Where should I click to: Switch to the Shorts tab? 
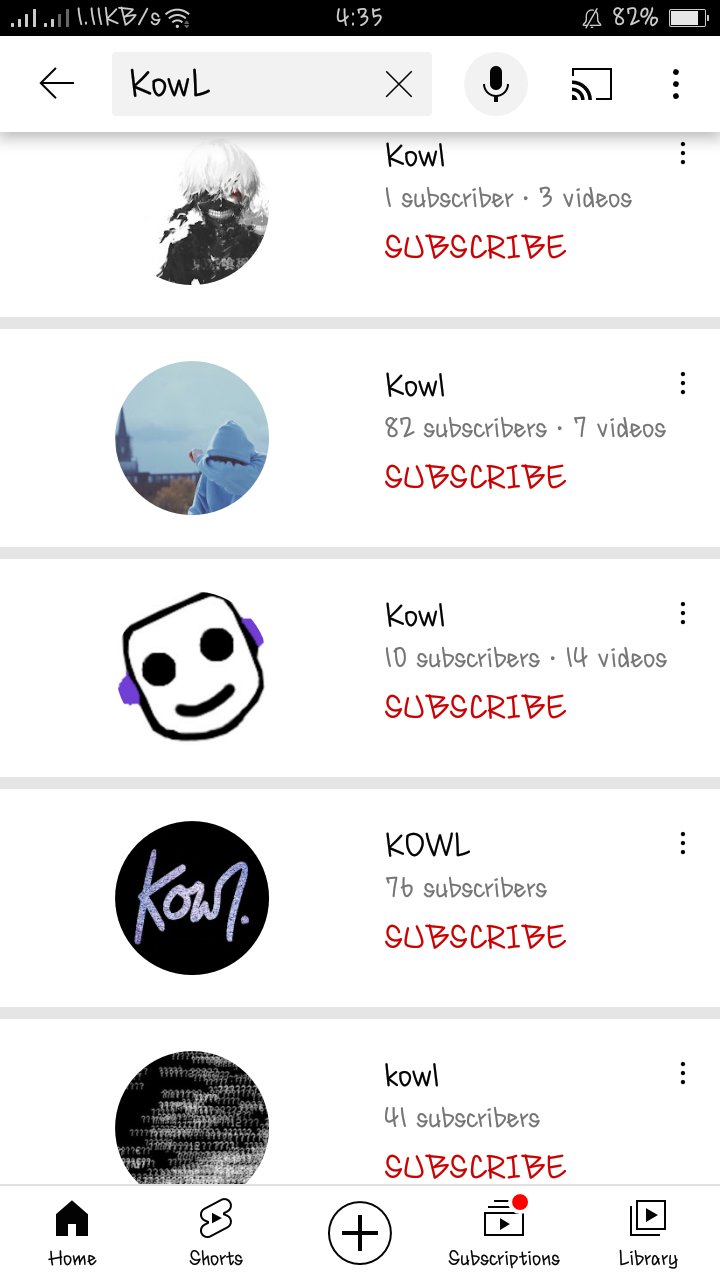pyautogui.click(x=216, y=1234)
